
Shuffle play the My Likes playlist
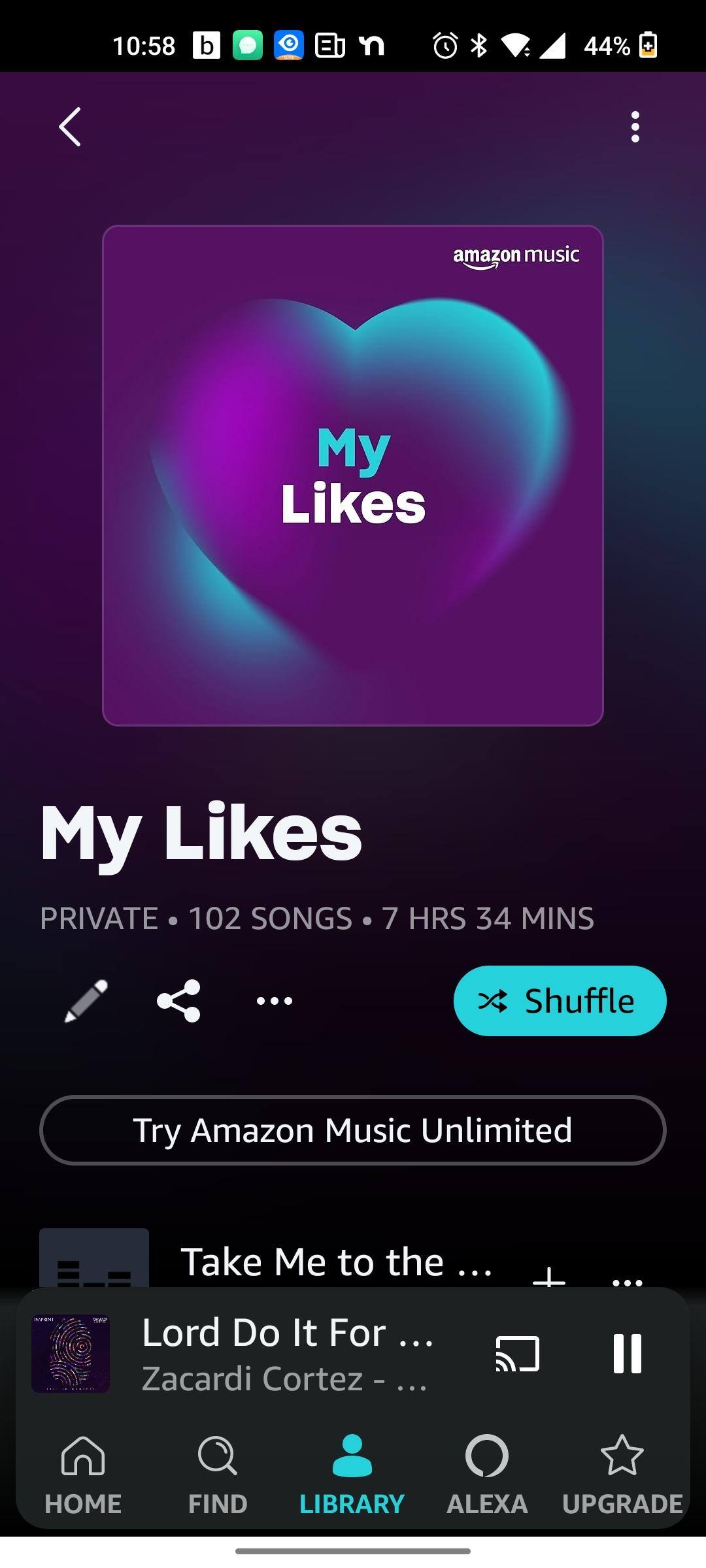(560, 1000)
